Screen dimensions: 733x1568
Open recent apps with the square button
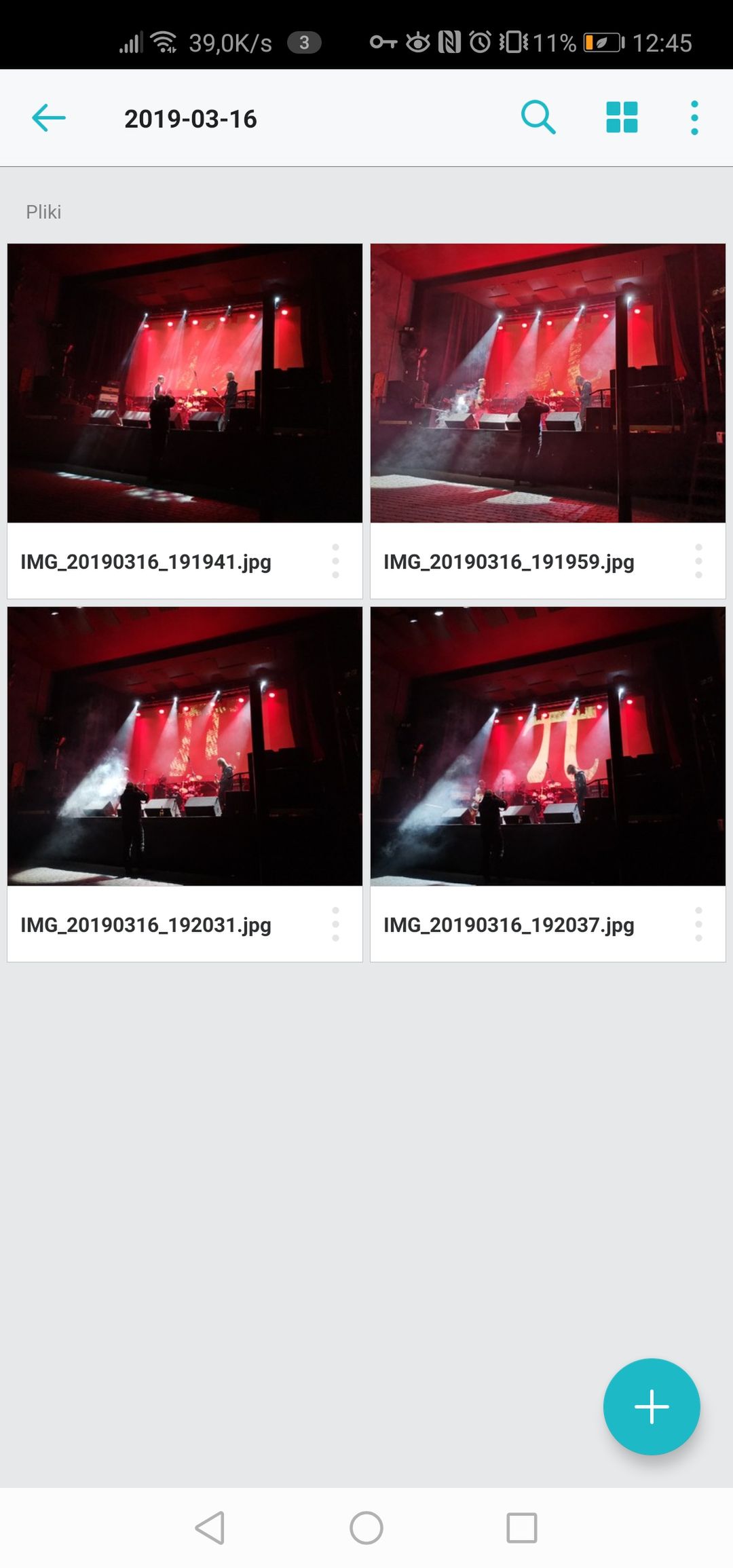point(522,1528)
